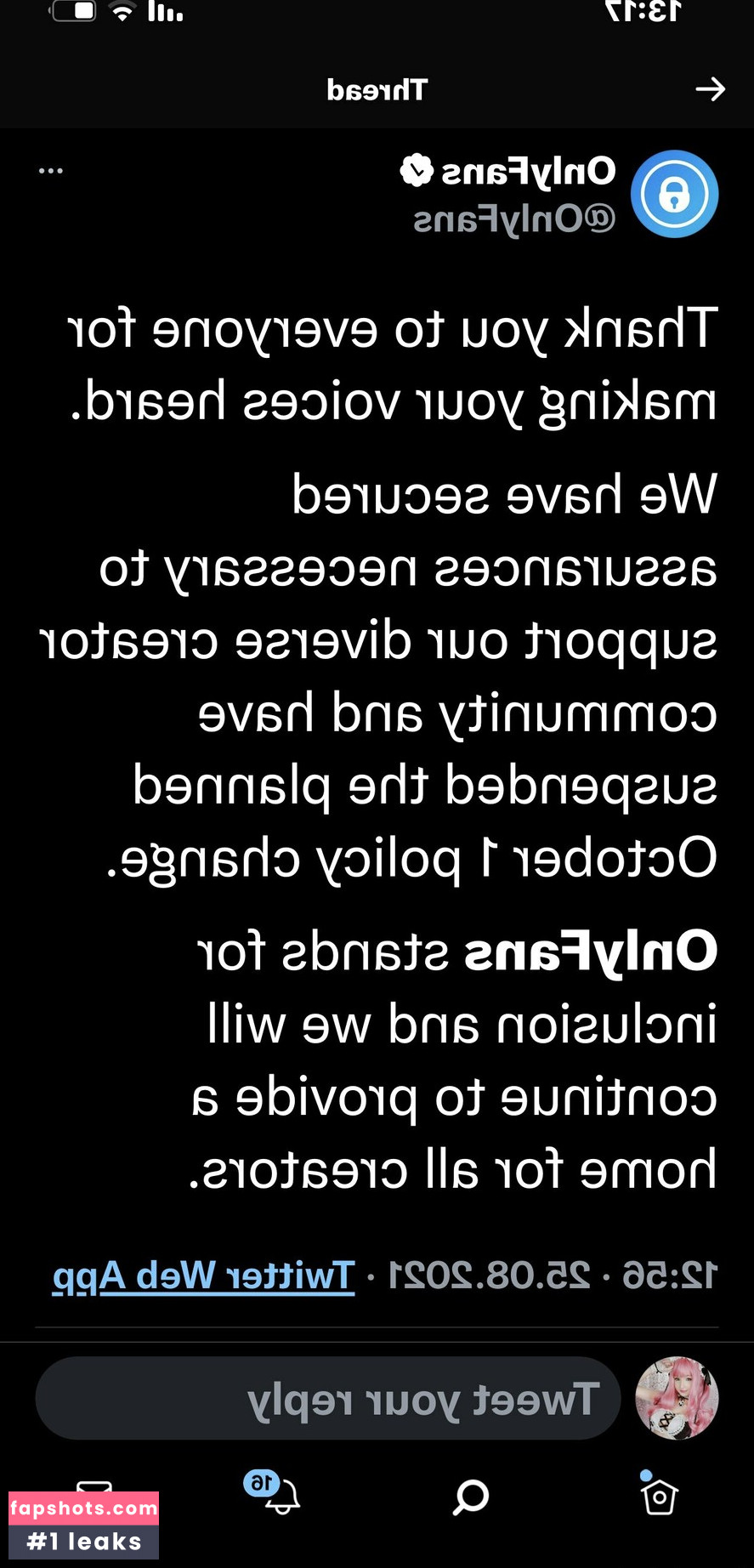Switch to the Search tab
This screenshot has width=754, height=1568.
coord(470,1496)
